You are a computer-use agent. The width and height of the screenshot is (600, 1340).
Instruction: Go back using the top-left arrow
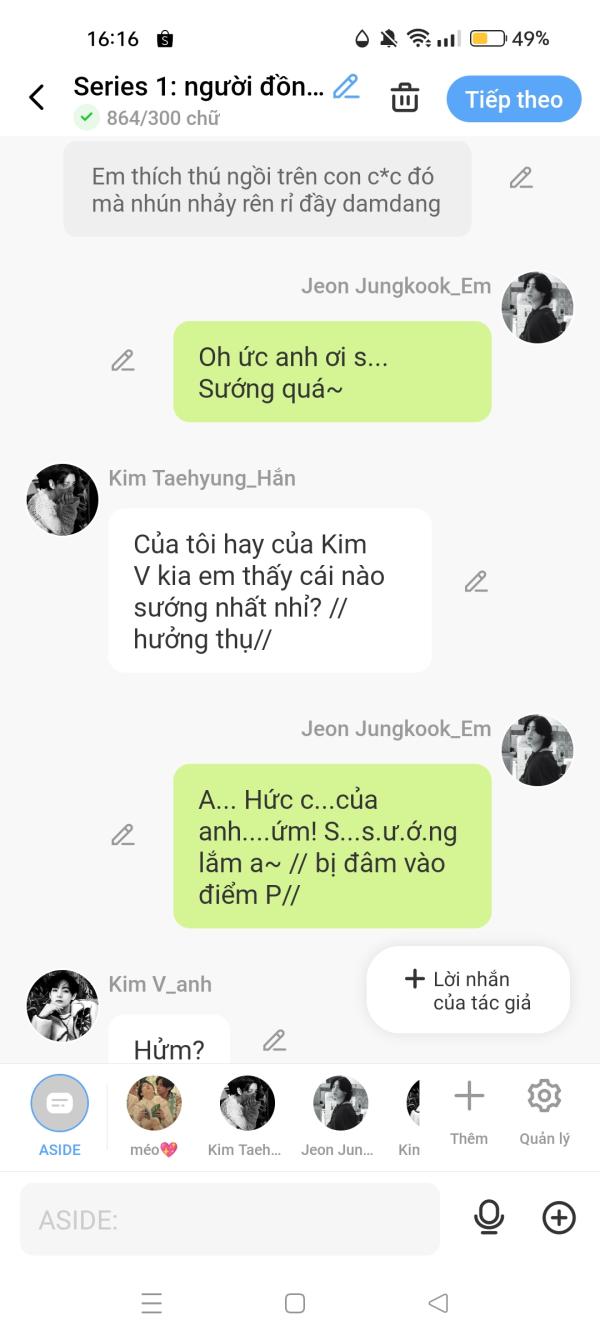click(x=37, y=98)
